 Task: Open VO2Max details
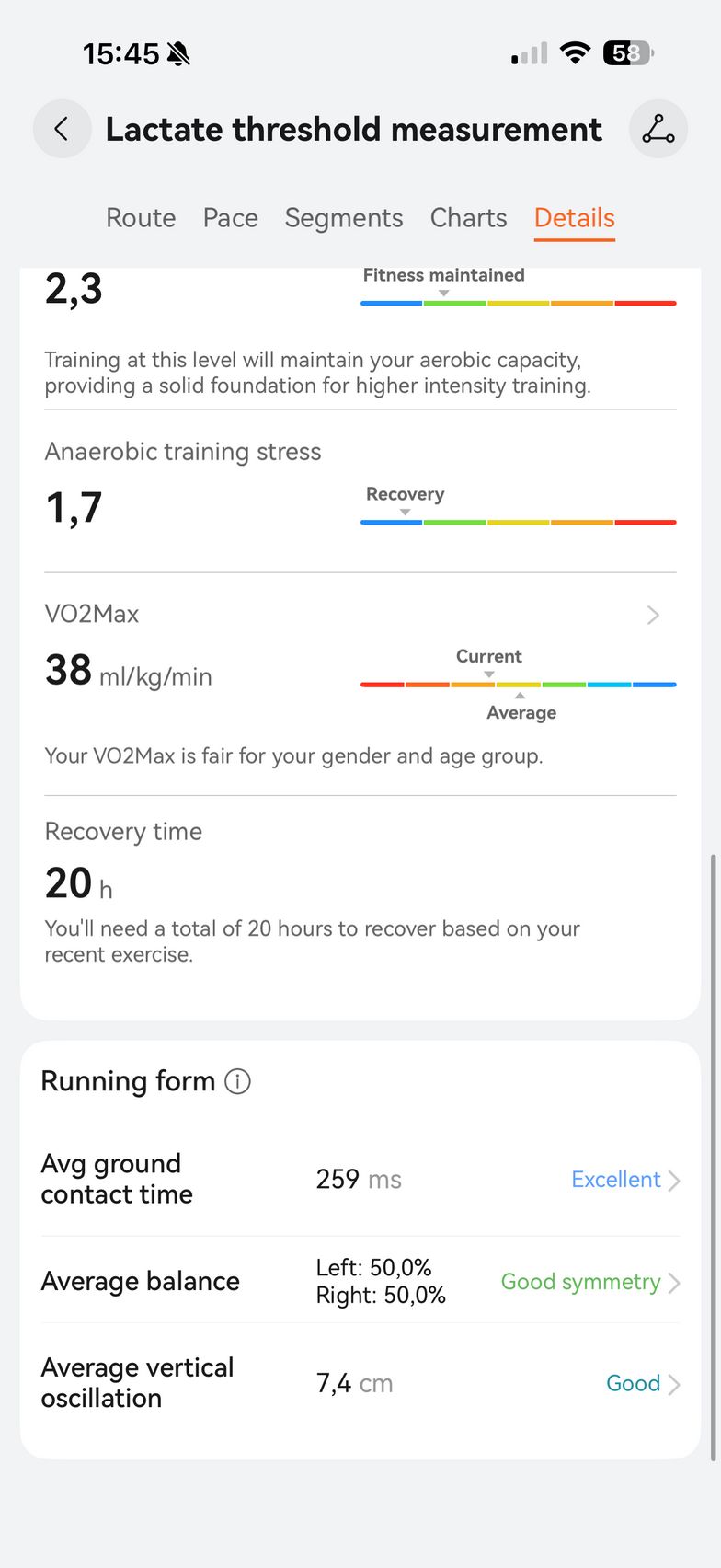pos(652,615)
